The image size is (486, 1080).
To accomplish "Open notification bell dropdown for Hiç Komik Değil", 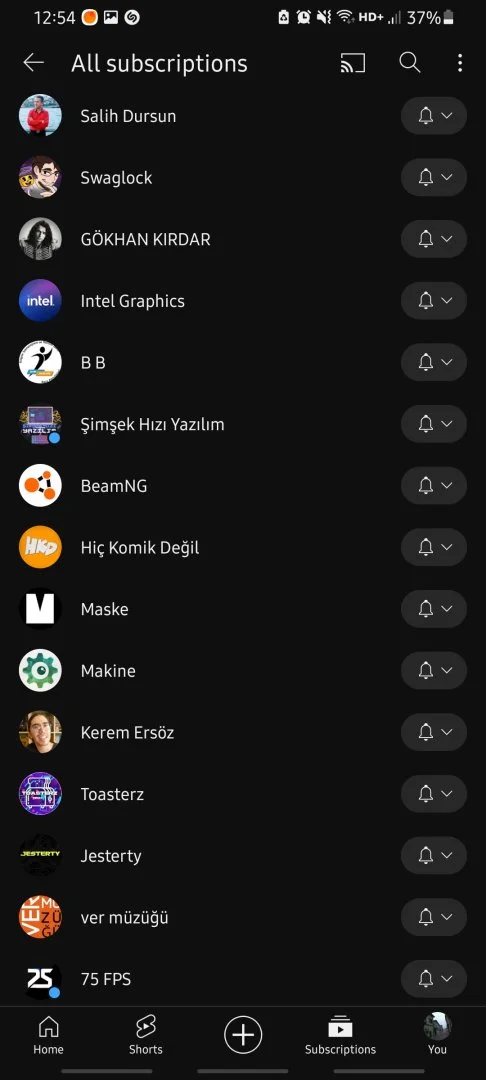I will [434, 548].
